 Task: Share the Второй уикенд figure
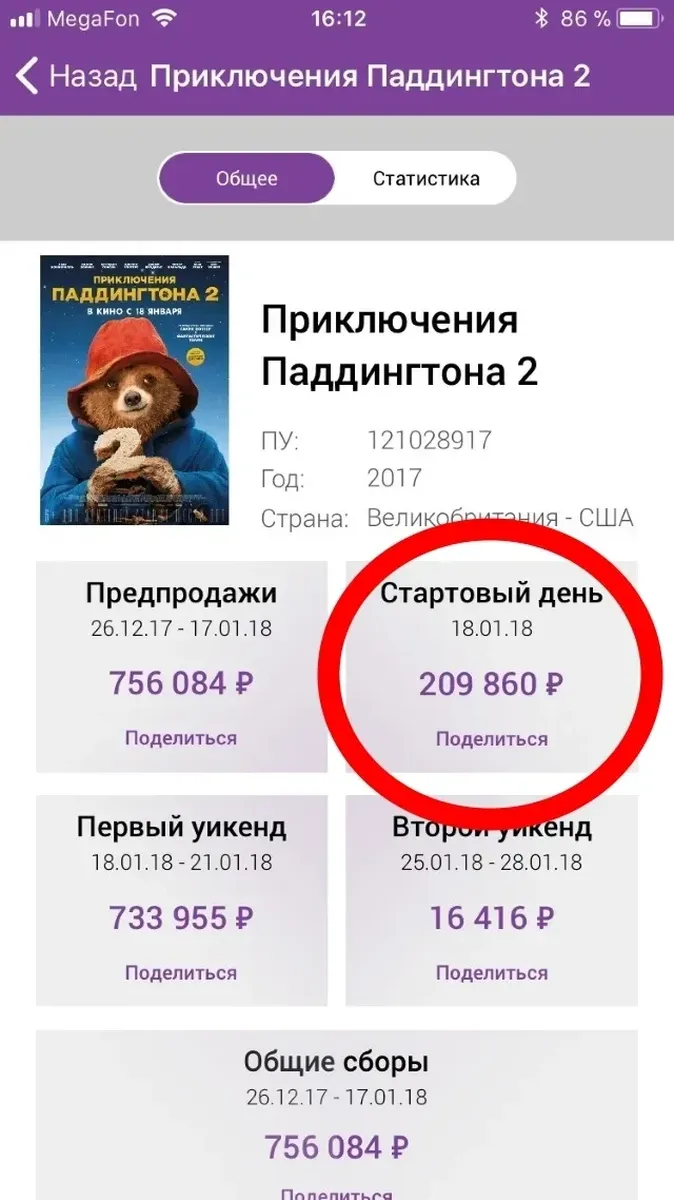point(492,972)
